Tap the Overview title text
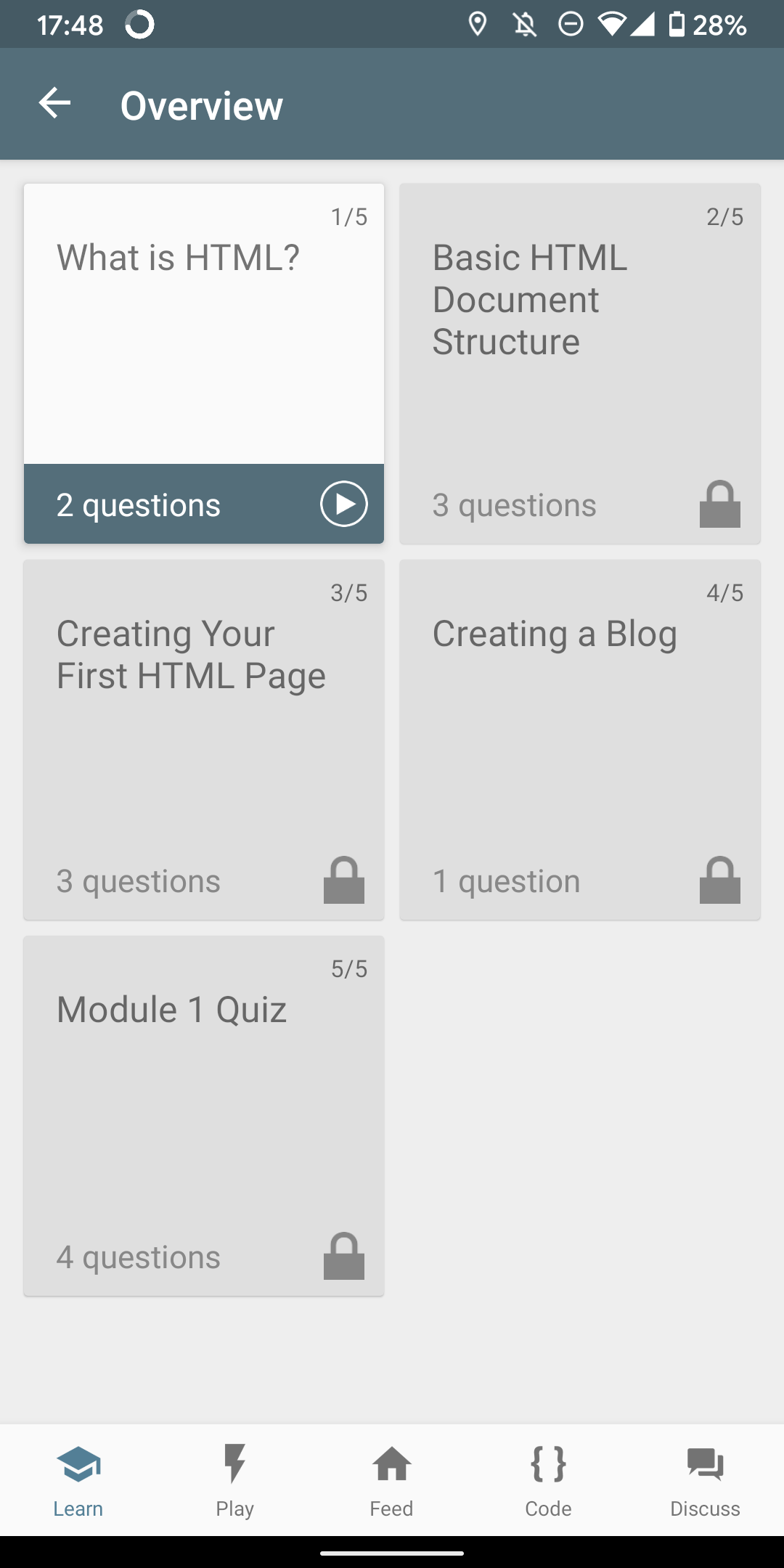 coord(202,105)
